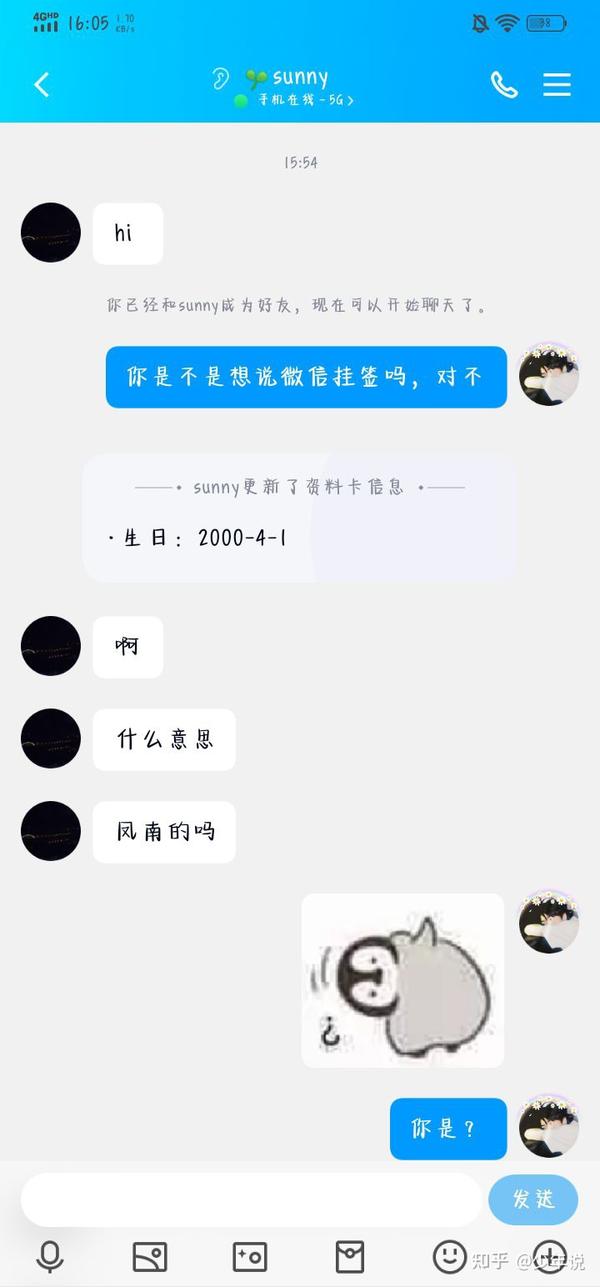Open more options with the plus icon

[549, 1256]
